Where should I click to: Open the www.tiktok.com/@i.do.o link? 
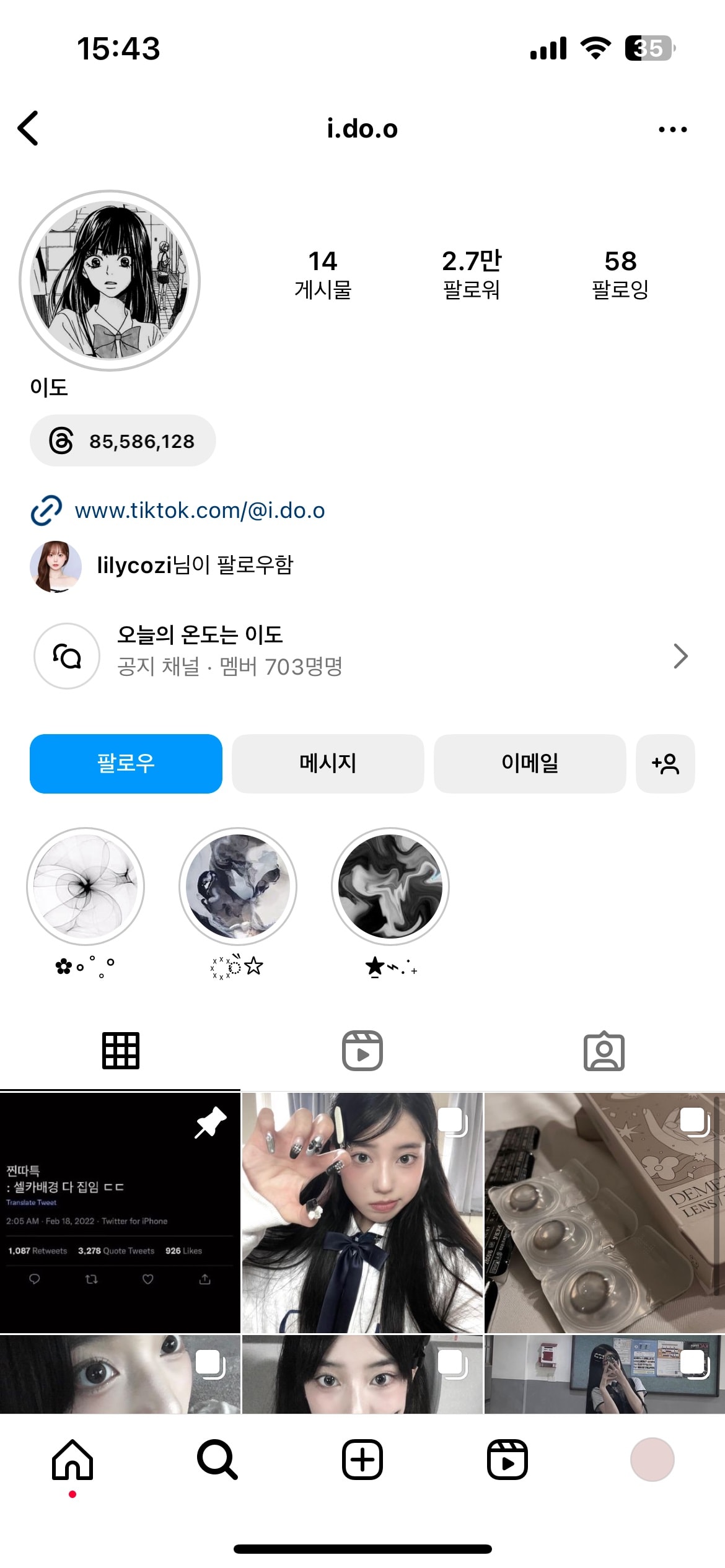(199, 510)
